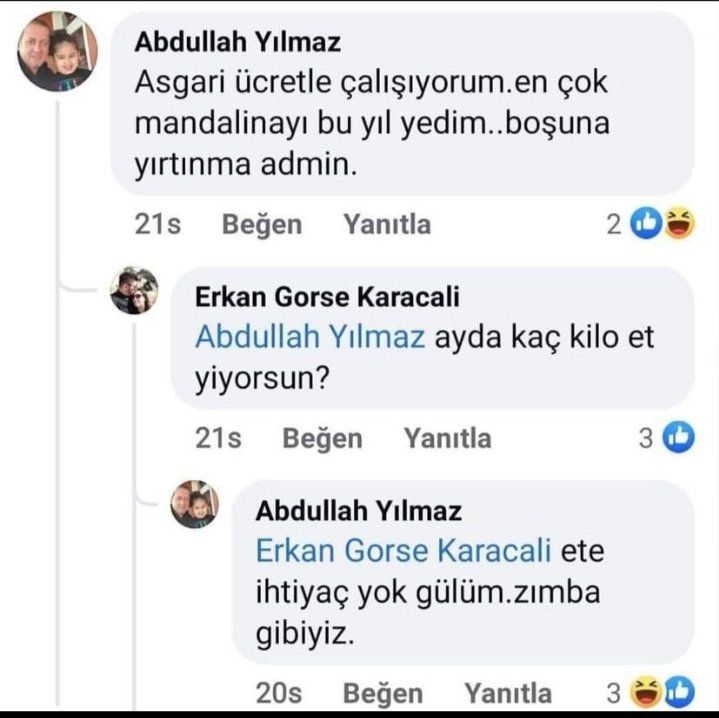Open Abdullah Yılmaz's profile picture at top
Screen dimensions: 719x718
(57, 53)
